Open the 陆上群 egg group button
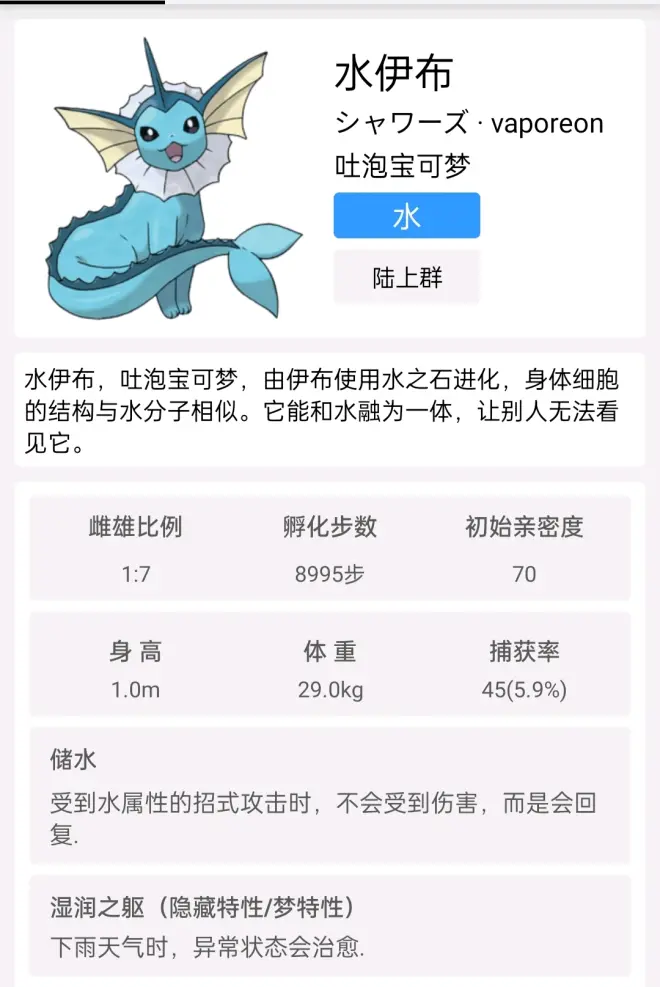Image resolution: width=660 pixels, height=987 pixels. click(x=406, y=277)
